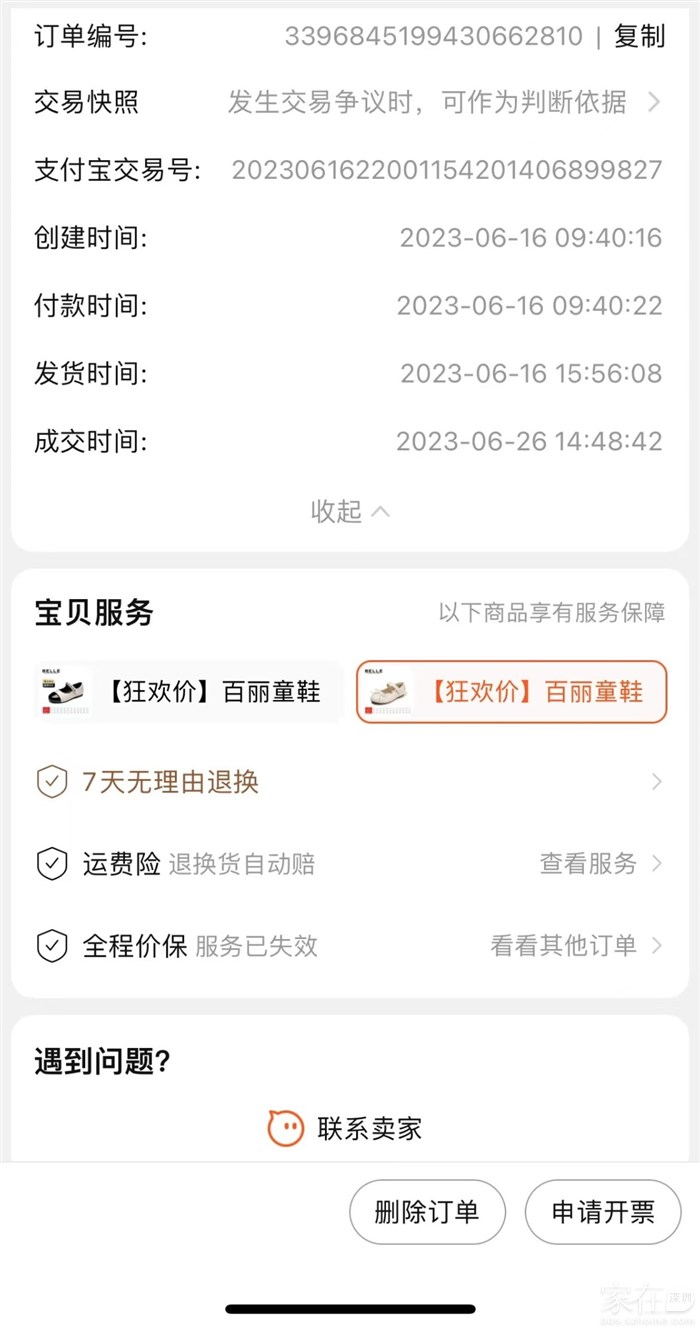The image size is (700, 1328).
Task: Open 全程价保 to see other orders
Action: (x=575, y=945)
